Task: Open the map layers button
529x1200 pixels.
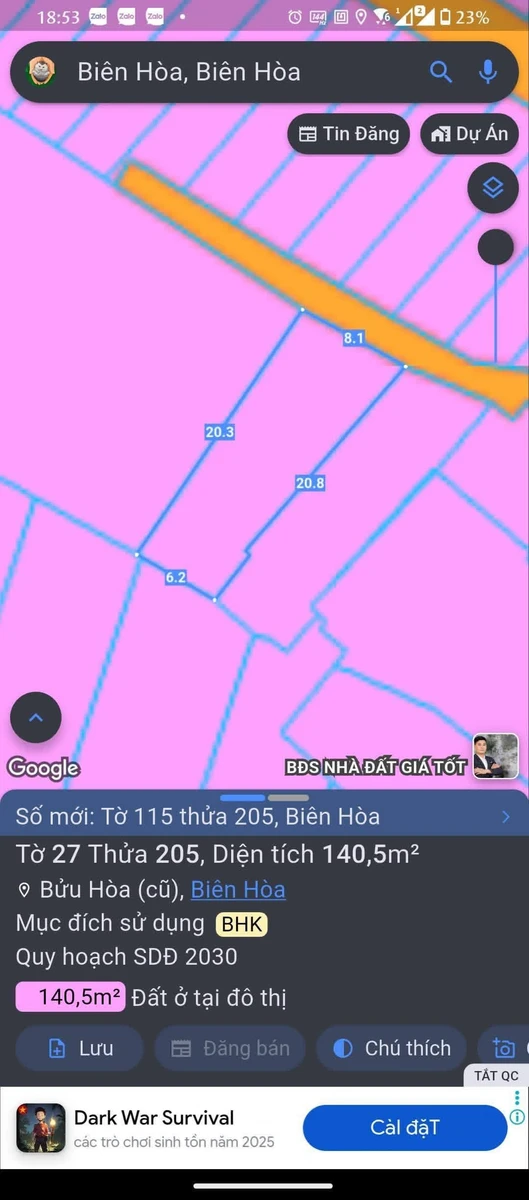Action: point(492,187)
